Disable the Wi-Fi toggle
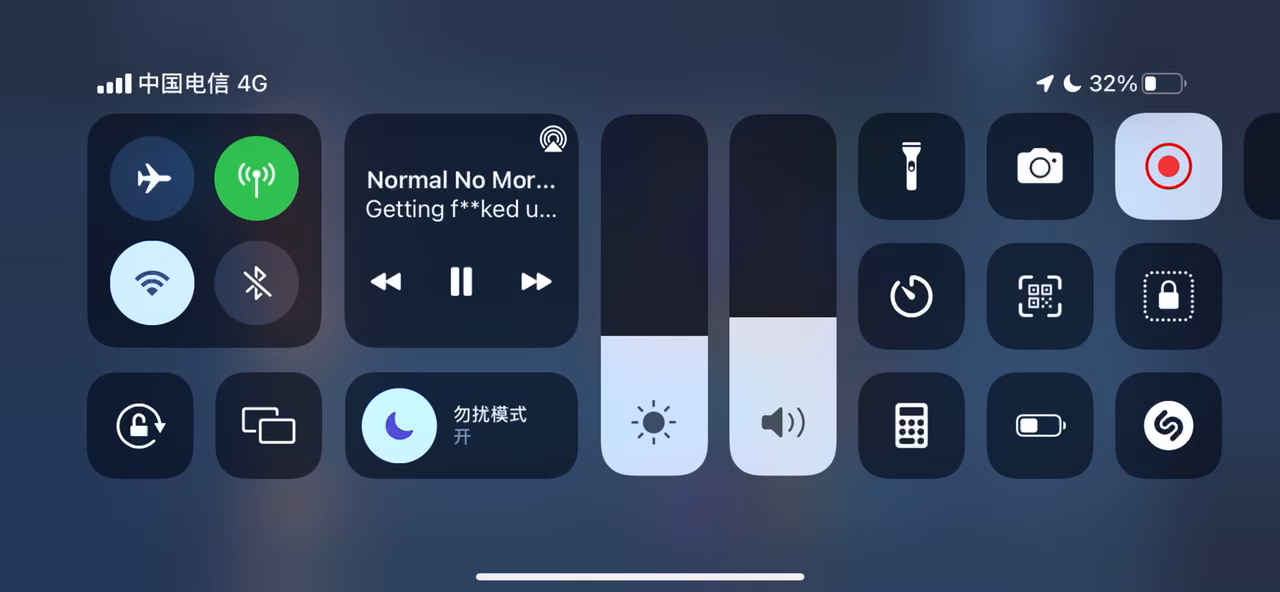Viewport: 1280px width, 592px height. pyautogui.click(x=152, y=283)
